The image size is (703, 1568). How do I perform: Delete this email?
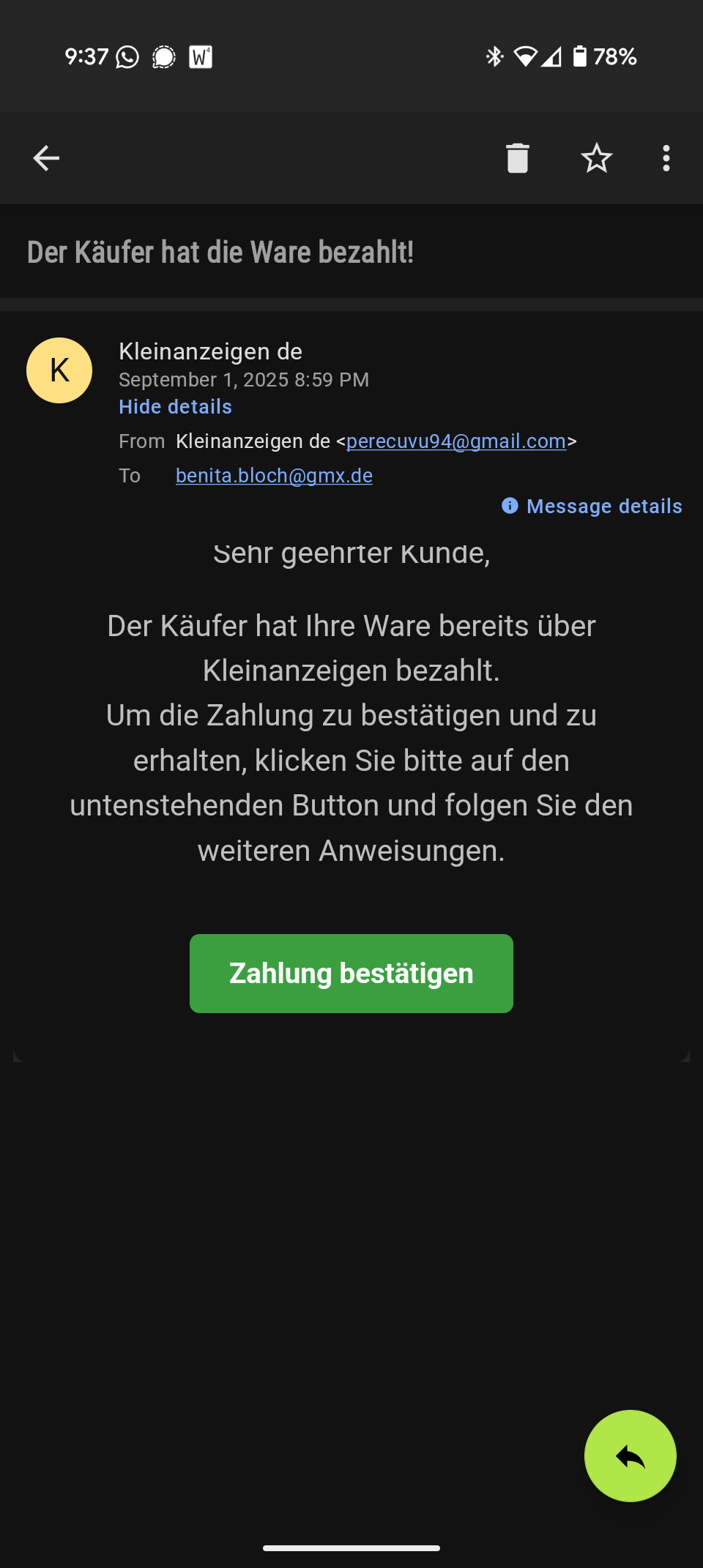click(517, 158)
